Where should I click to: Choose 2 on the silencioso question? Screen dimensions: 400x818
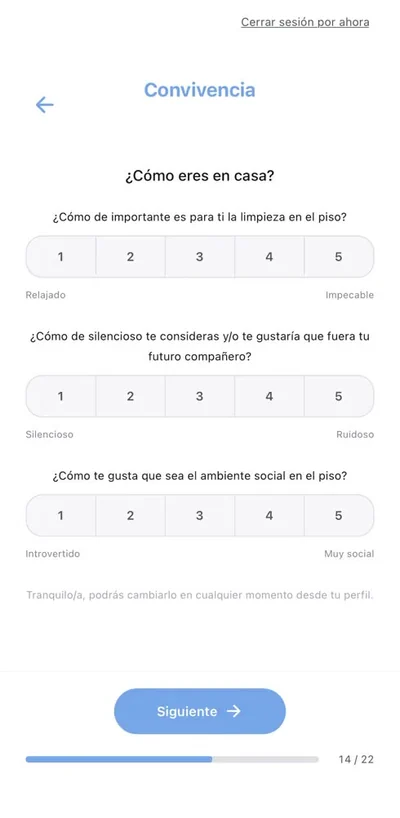click(x=130, y=396)
